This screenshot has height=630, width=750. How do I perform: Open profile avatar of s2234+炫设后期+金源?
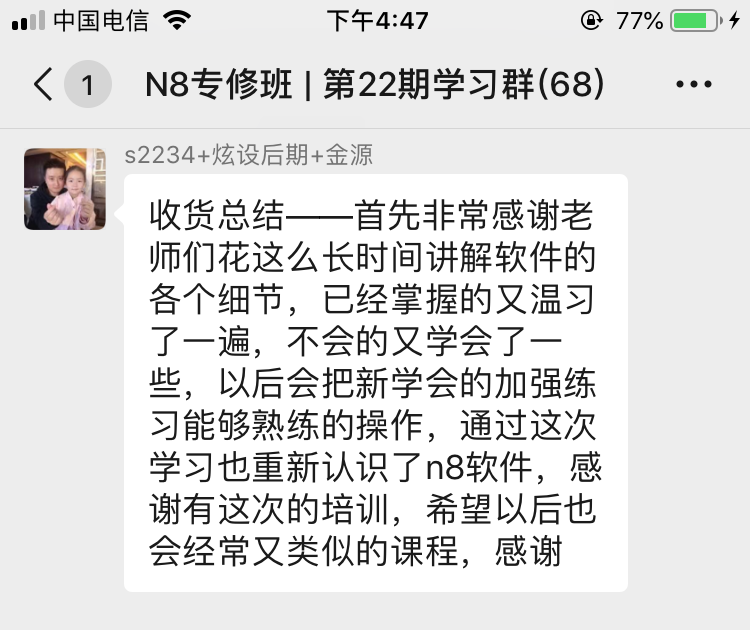65,189
